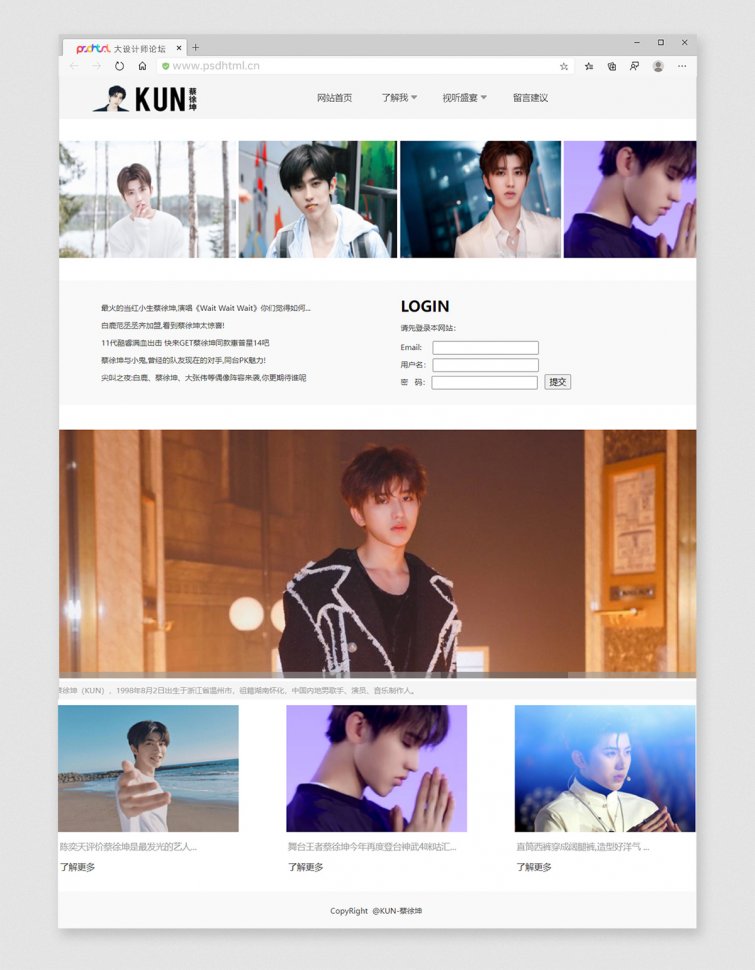Focus the Email input field

coord(485,348)
